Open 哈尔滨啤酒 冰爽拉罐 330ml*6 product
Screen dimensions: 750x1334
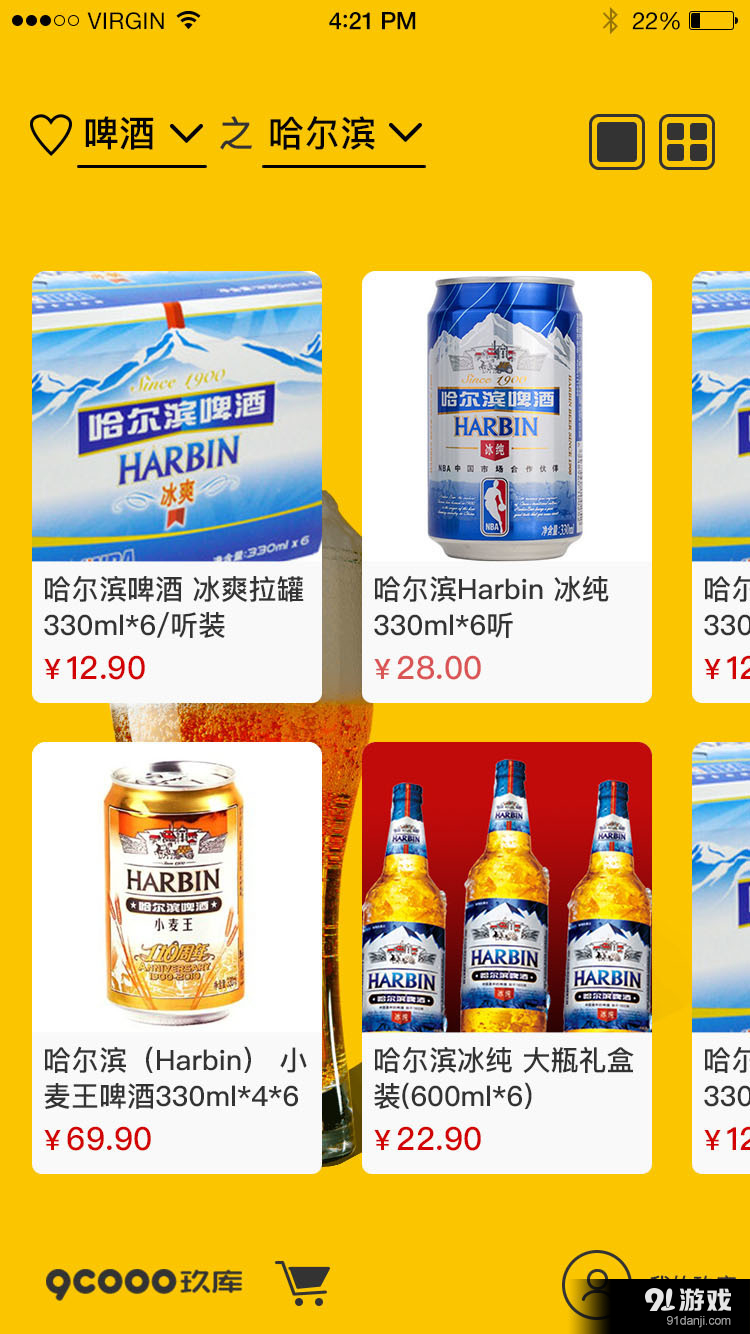point(177,487)
